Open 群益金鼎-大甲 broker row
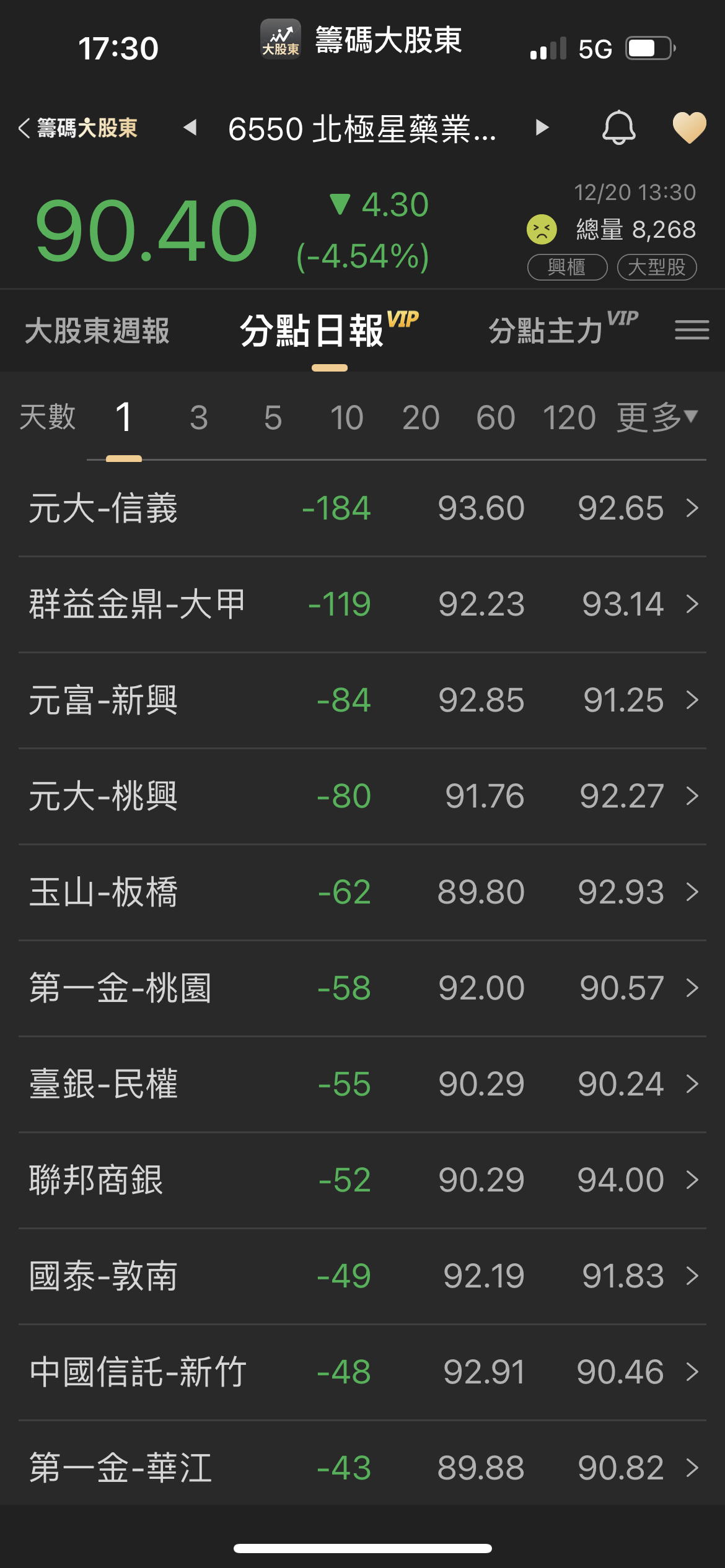The height and width of the screenshot is (1568, 725). [362, 604]
